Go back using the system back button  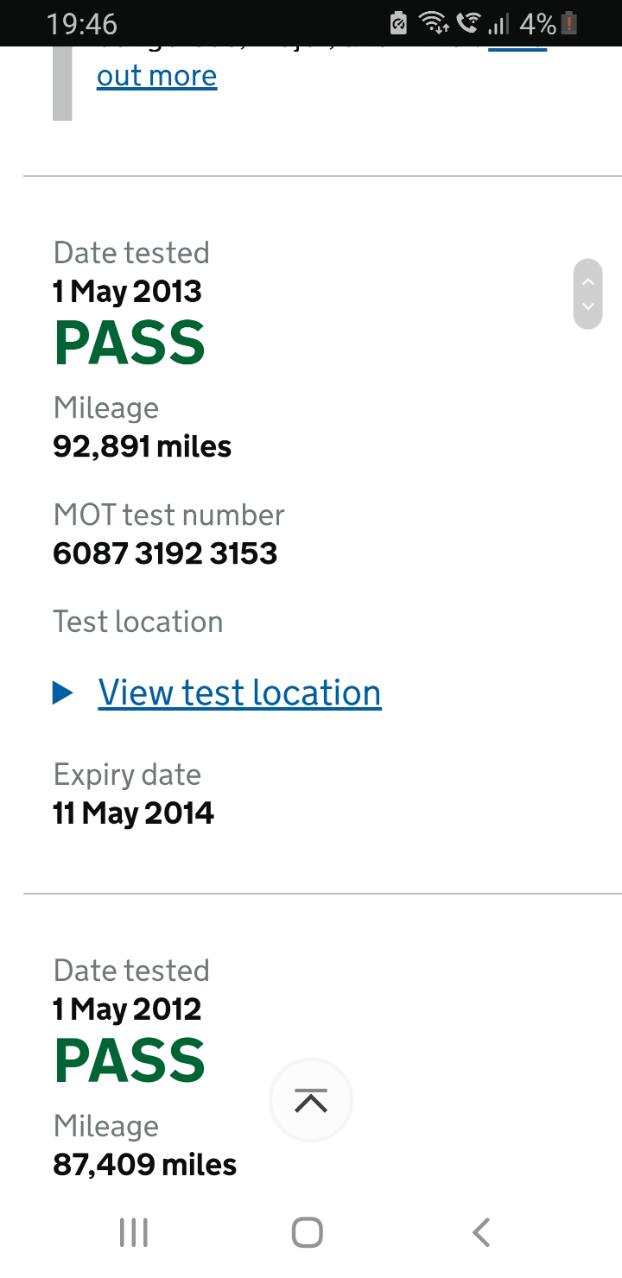tap(481, 1232)
